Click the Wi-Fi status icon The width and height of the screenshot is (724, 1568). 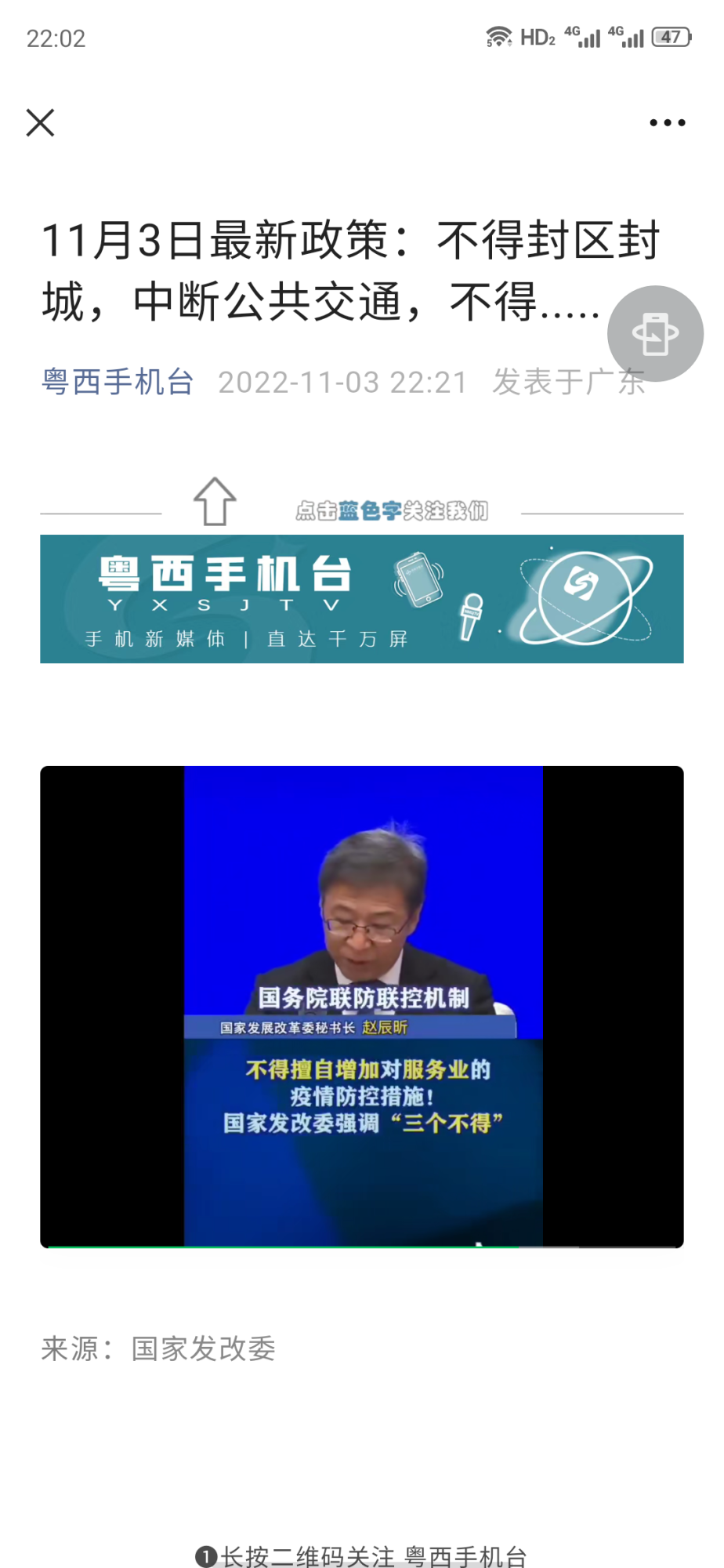click(x=499, y=35)
